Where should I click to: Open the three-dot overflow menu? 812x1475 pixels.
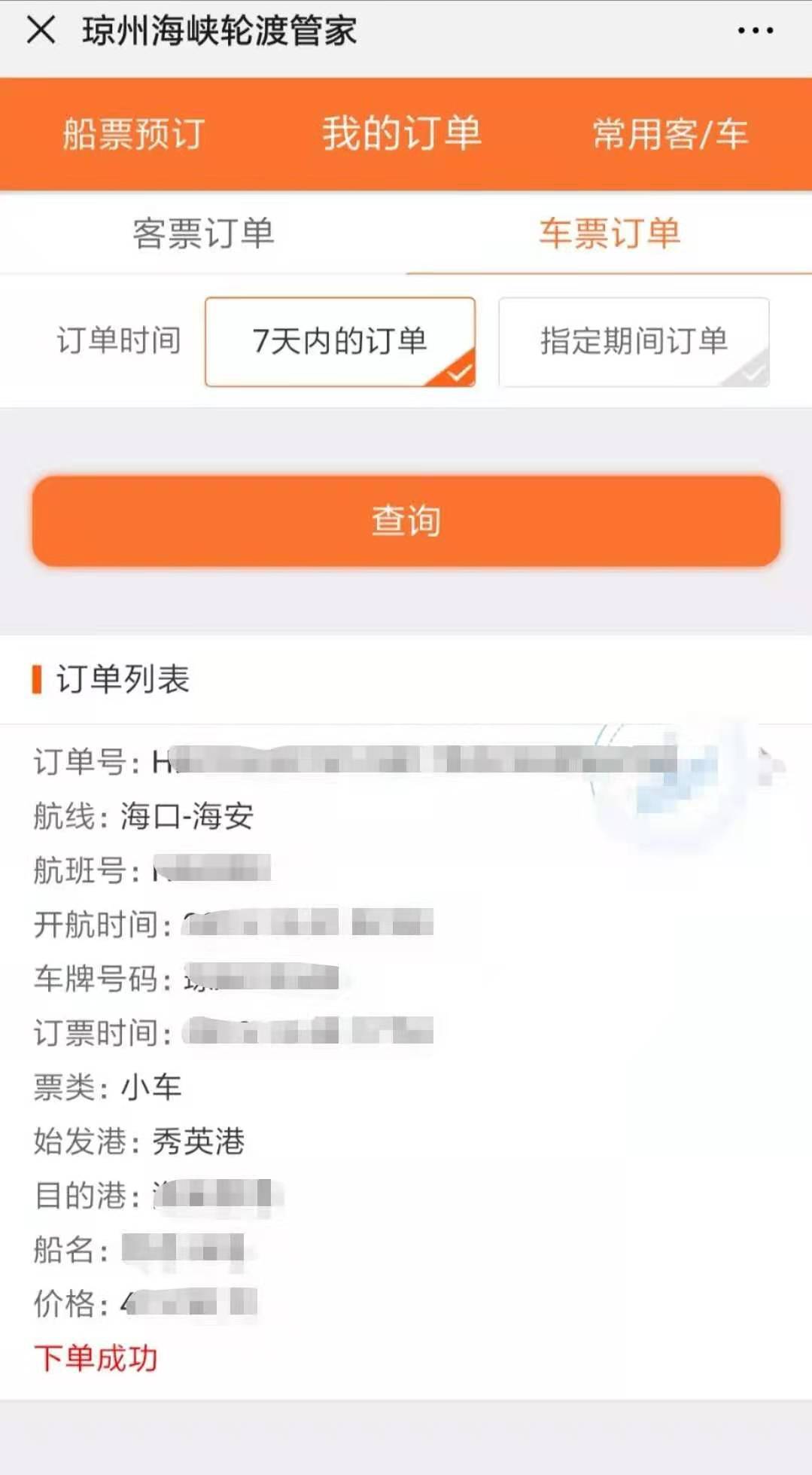755,31
